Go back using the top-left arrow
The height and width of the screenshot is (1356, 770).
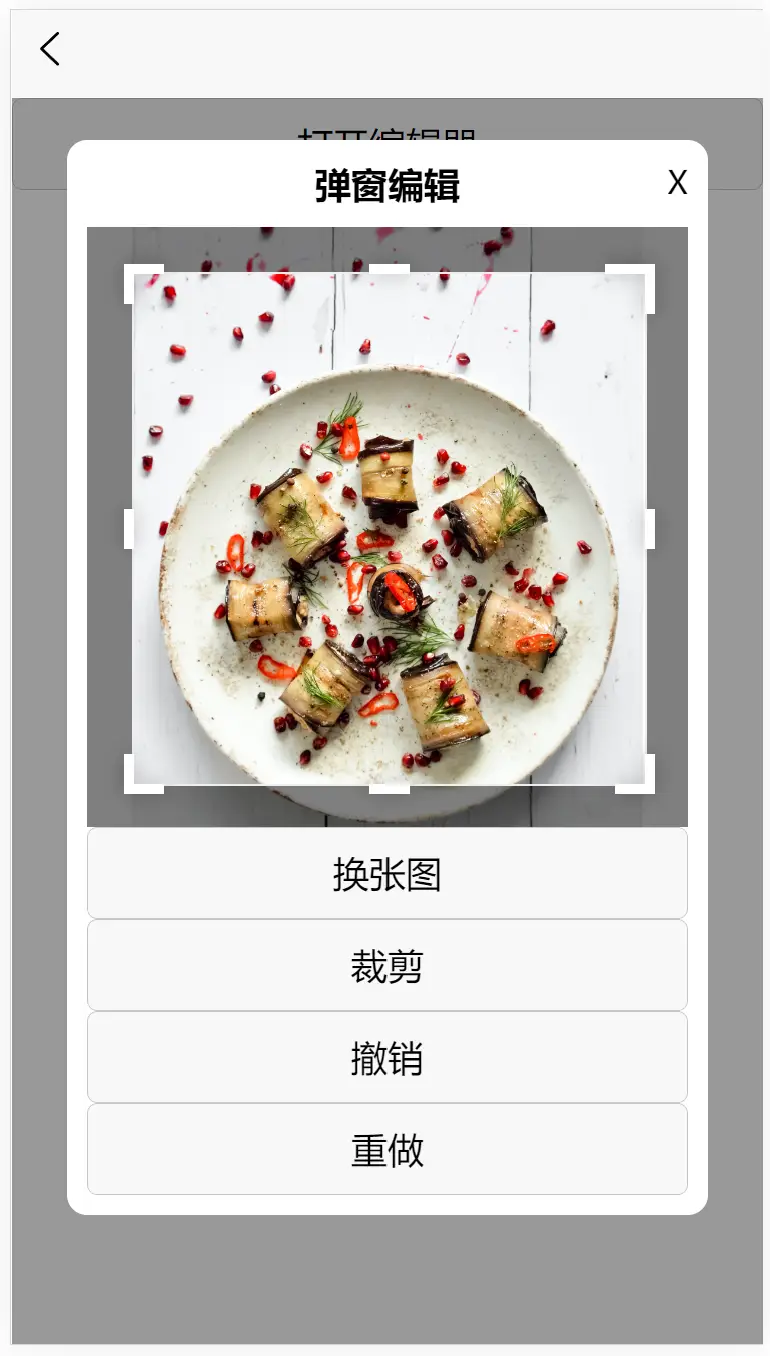[x=49, y=49]
